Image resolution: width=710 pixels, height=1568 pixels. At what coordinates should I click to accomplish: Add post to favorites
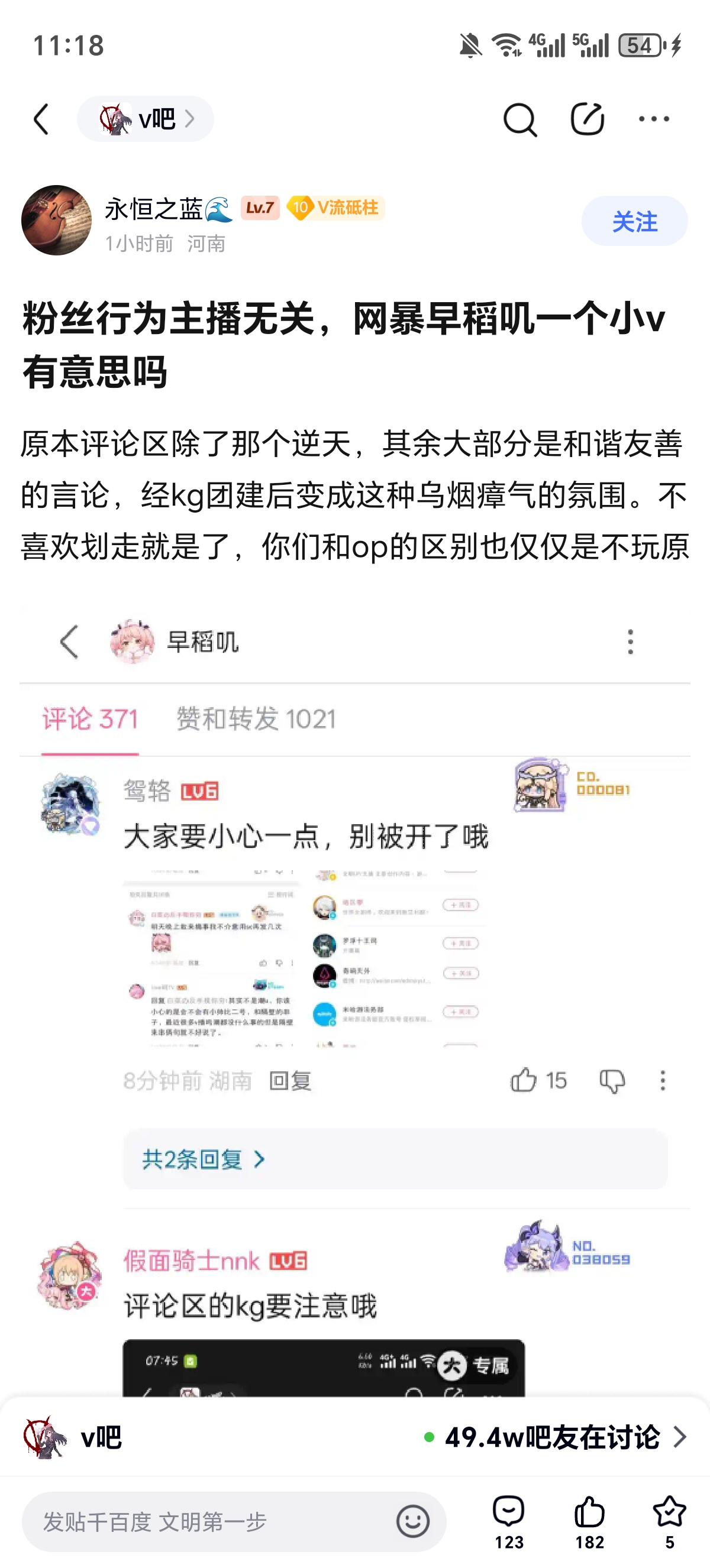669,1522
